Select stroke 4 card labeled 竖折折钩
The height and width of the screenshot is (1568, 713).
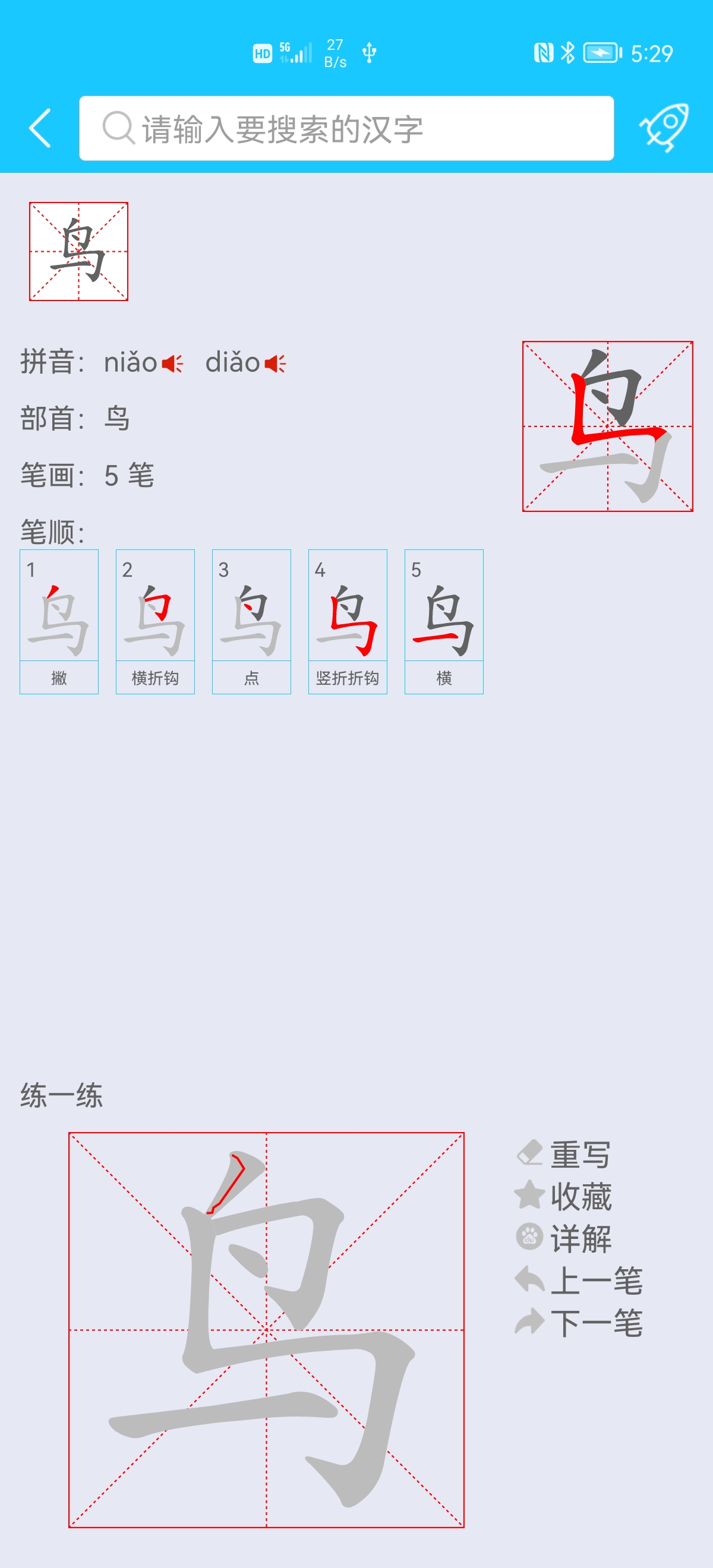coord(348,621)
